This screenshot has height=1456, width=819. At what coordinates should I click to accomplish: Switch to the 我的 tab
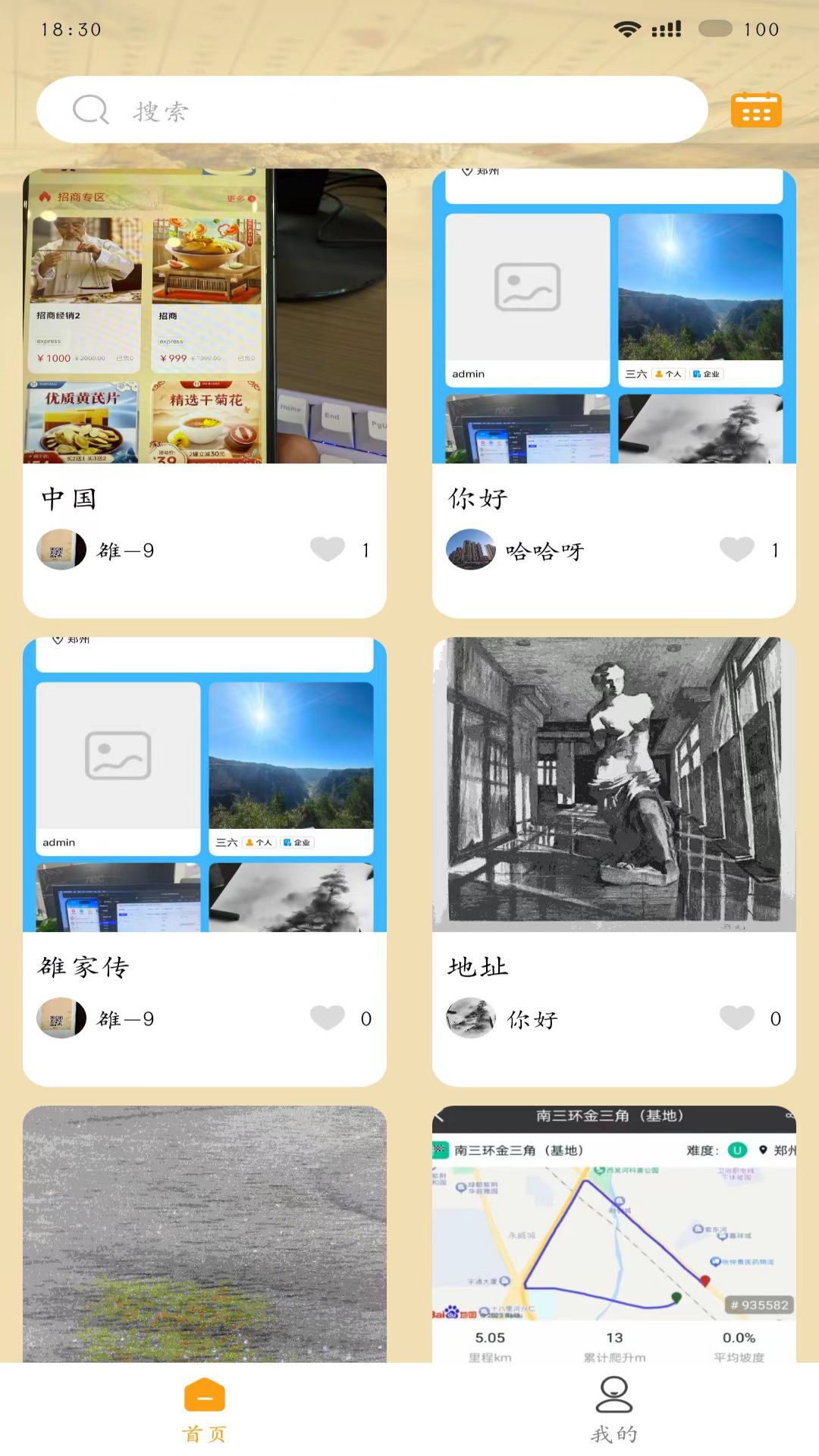pyautogui.click(x=613, y=1410)
